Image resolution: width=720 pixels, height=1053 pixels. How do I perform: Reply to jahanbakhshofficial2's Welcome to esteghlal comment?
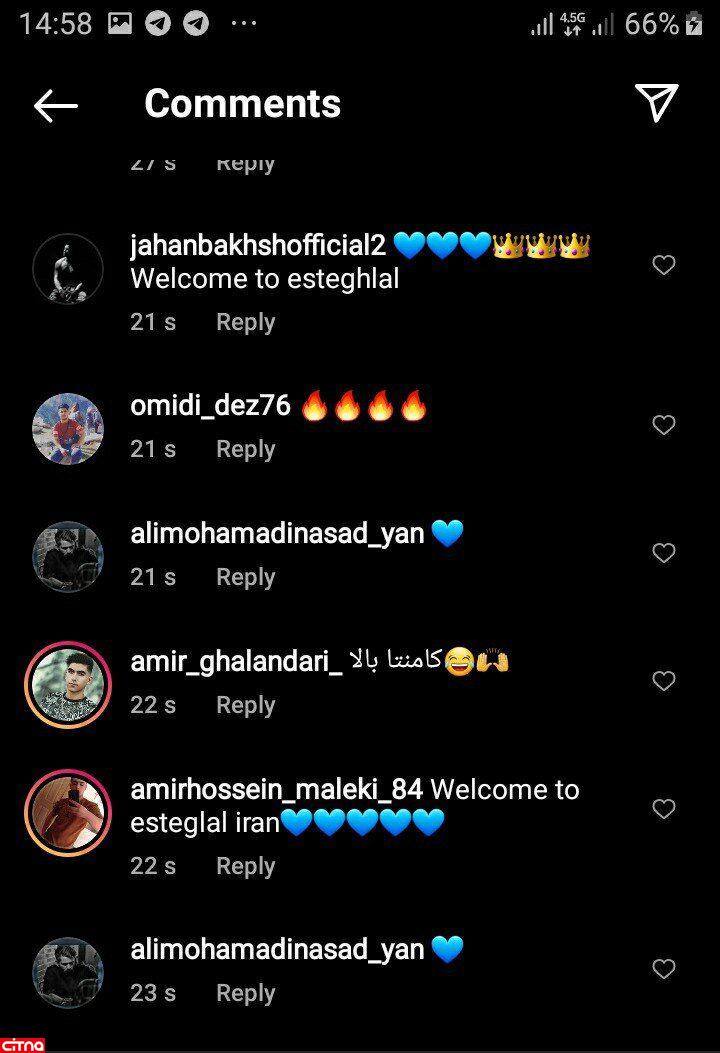point(245,322)
